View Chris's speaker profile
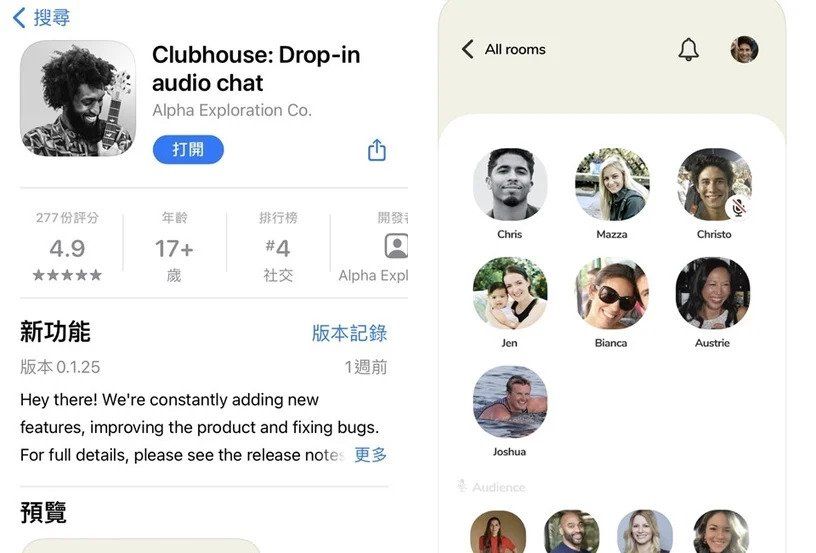The image size is (816, 553). [510, 185]
